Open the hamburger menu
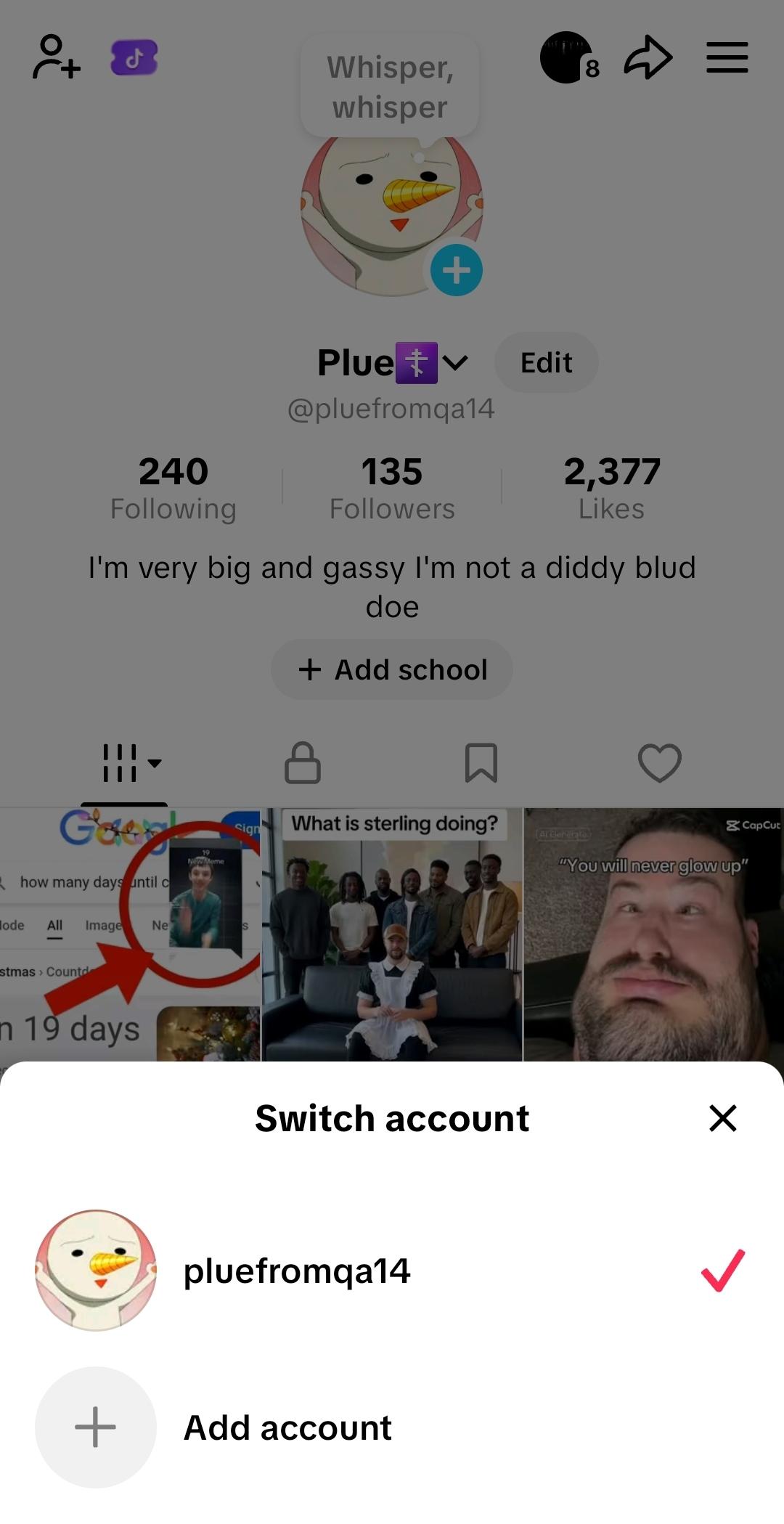 (727, 57)
